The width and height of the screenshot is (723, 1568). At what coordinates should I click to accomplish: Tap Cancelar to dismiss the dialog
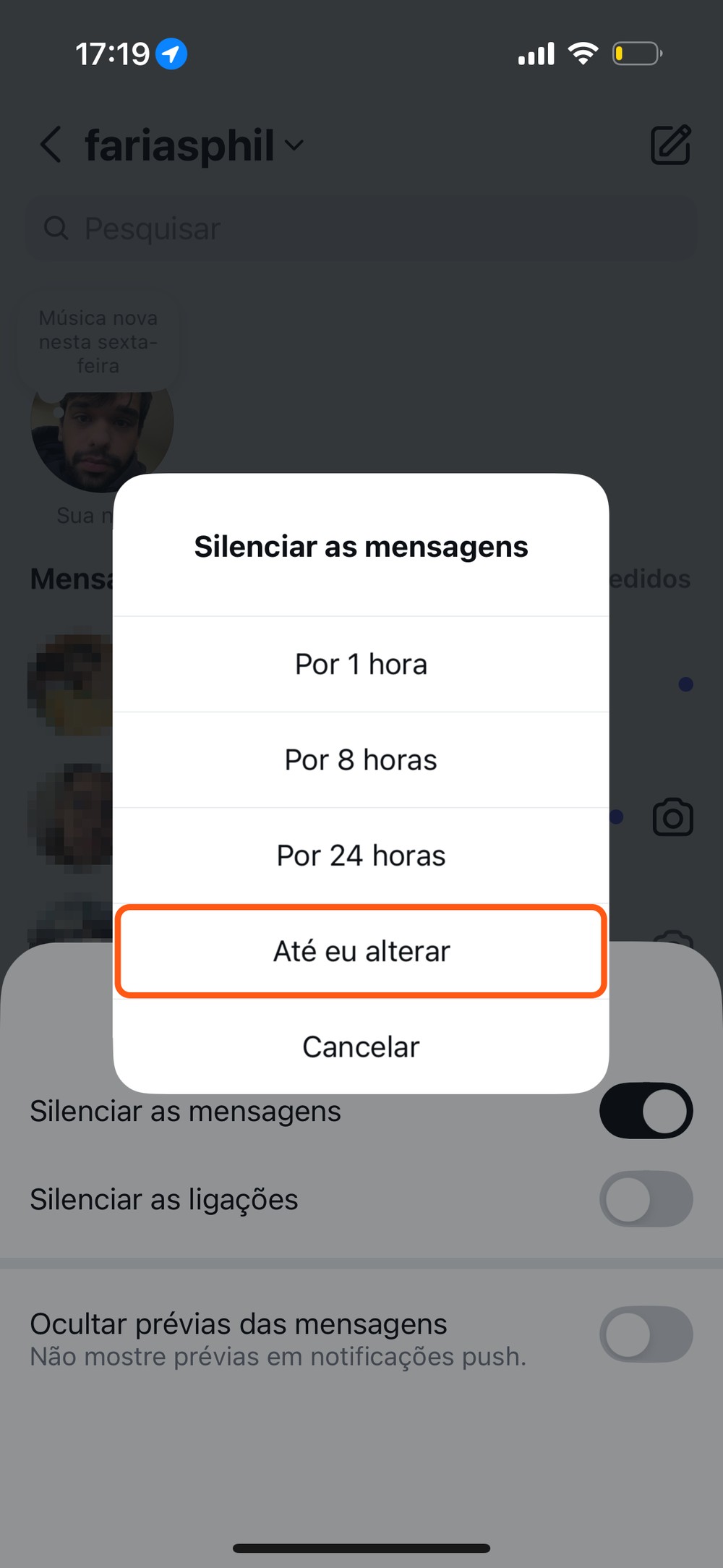pos(361,1047)
